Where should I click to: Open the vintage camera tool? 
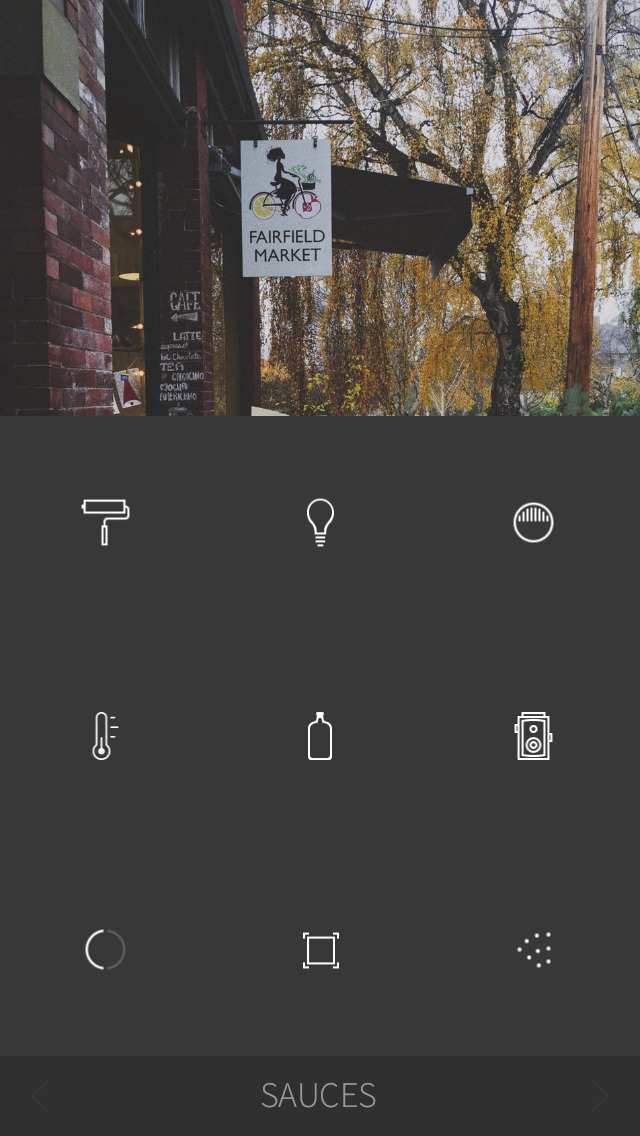533,736
